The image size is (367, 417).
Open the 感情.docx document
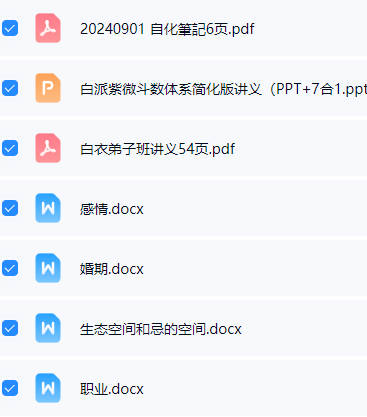(x=112, y=209)
